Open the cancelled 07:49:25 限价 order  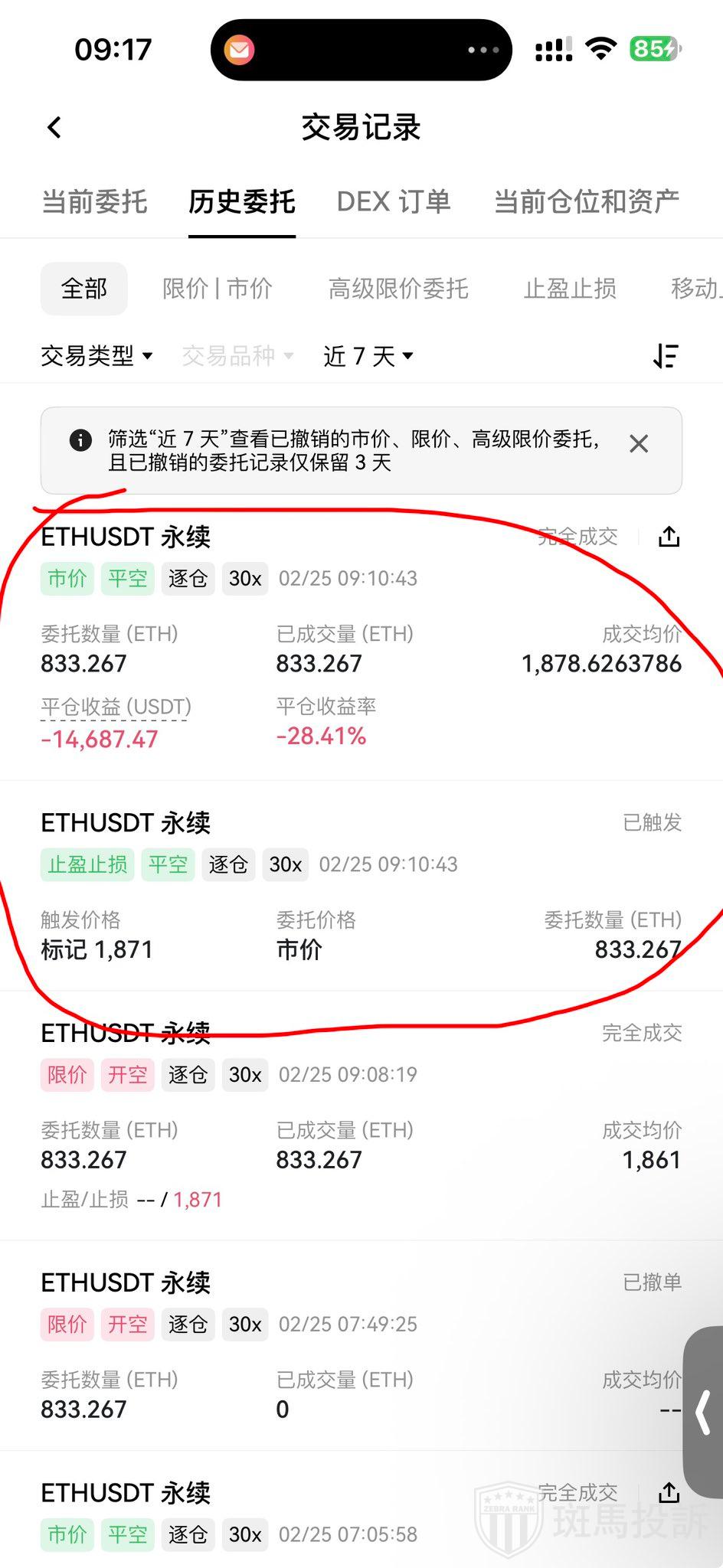click(x=360, y=1347)
